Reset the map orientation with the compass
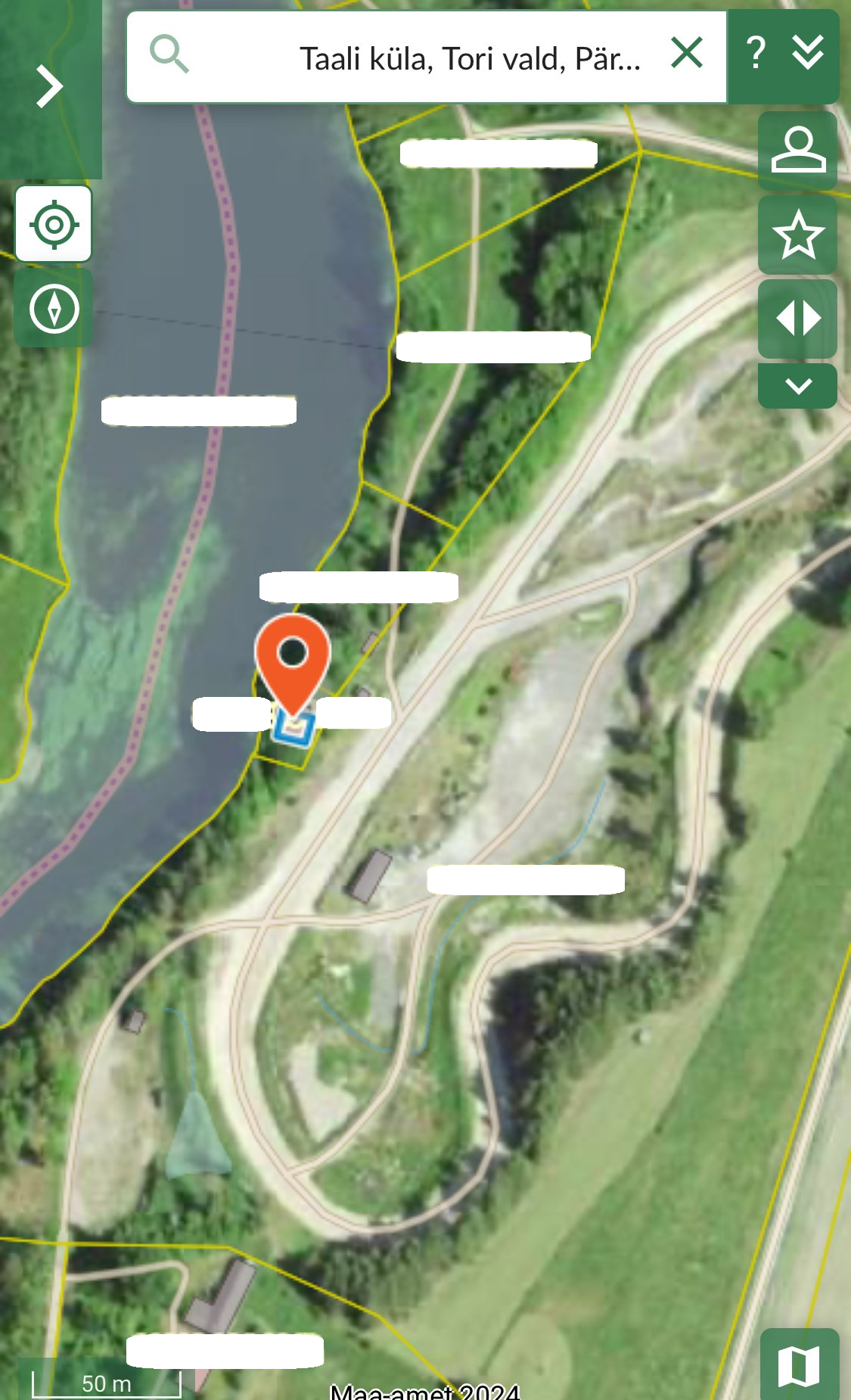 [x=54, y=308]
